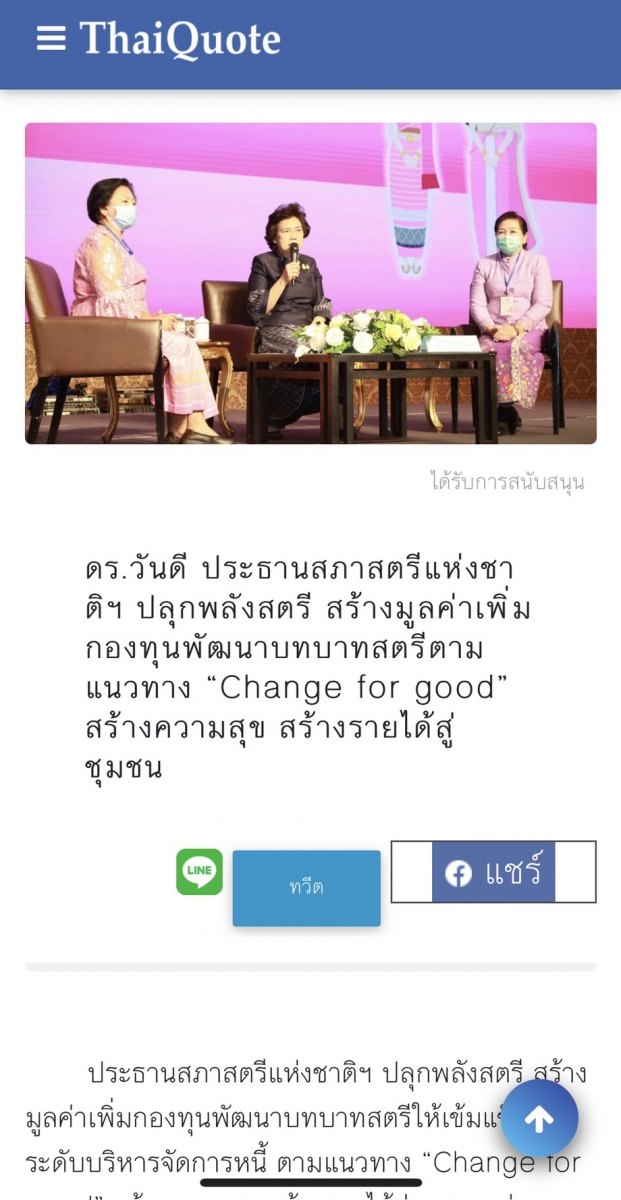Open the article's header photo
The width and height of the screenshot is (621, 1200).
click(x=311, y=283)
